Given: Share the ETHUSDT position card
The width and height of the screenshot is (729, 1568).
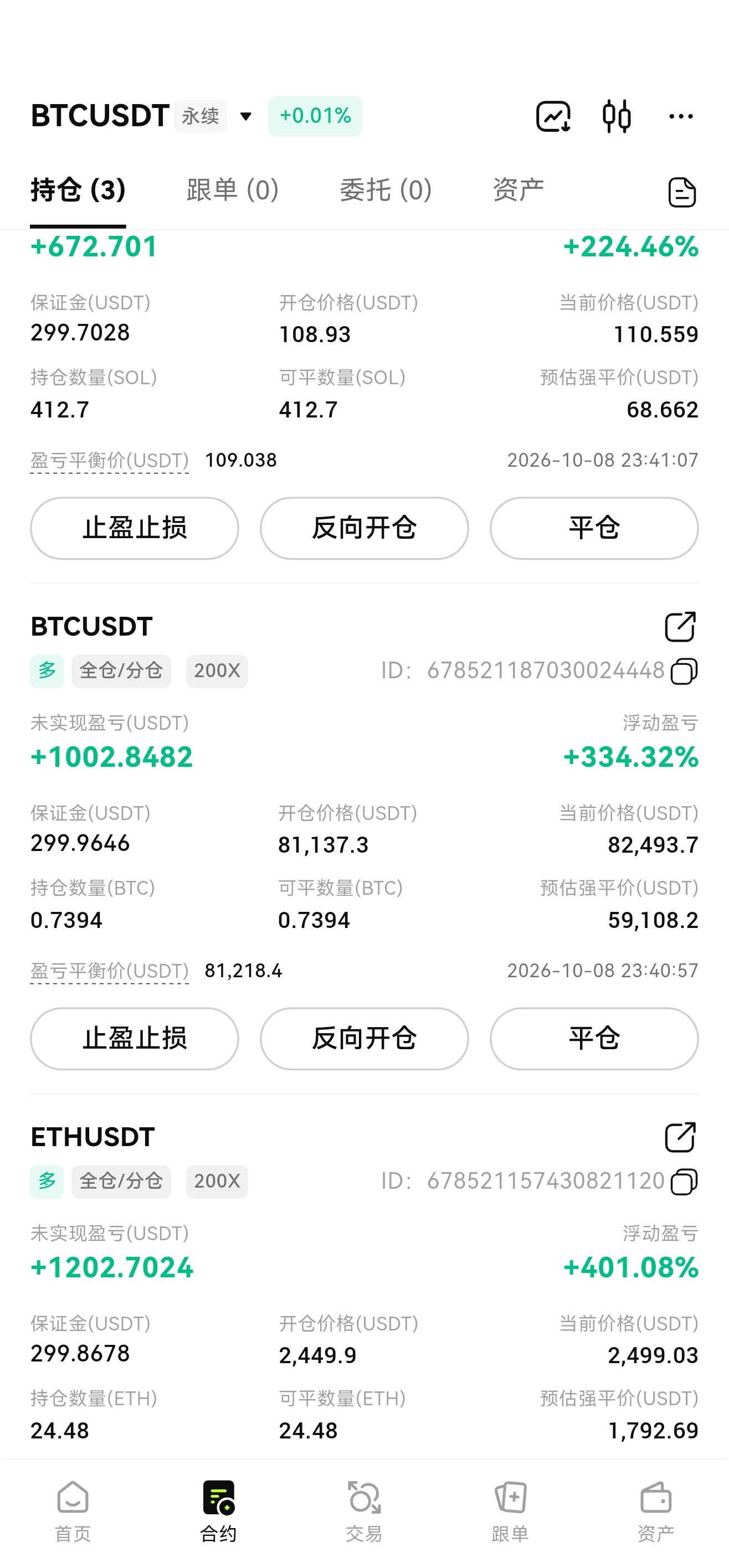Looking at the screenshot, I should pos(680,1137).
